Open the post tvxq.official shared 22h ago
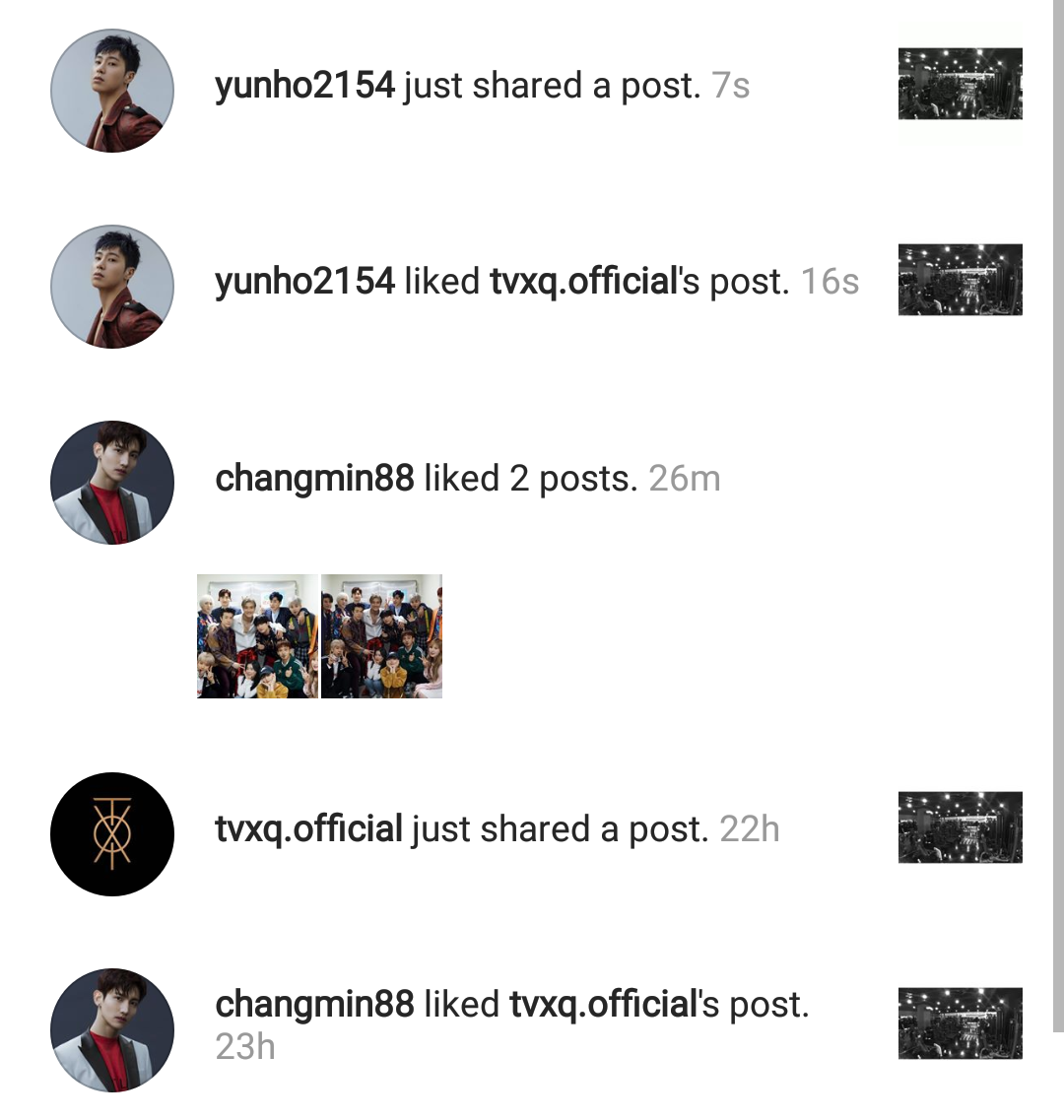Viewport: 1064px width, 1120px height. coord(960,827)
